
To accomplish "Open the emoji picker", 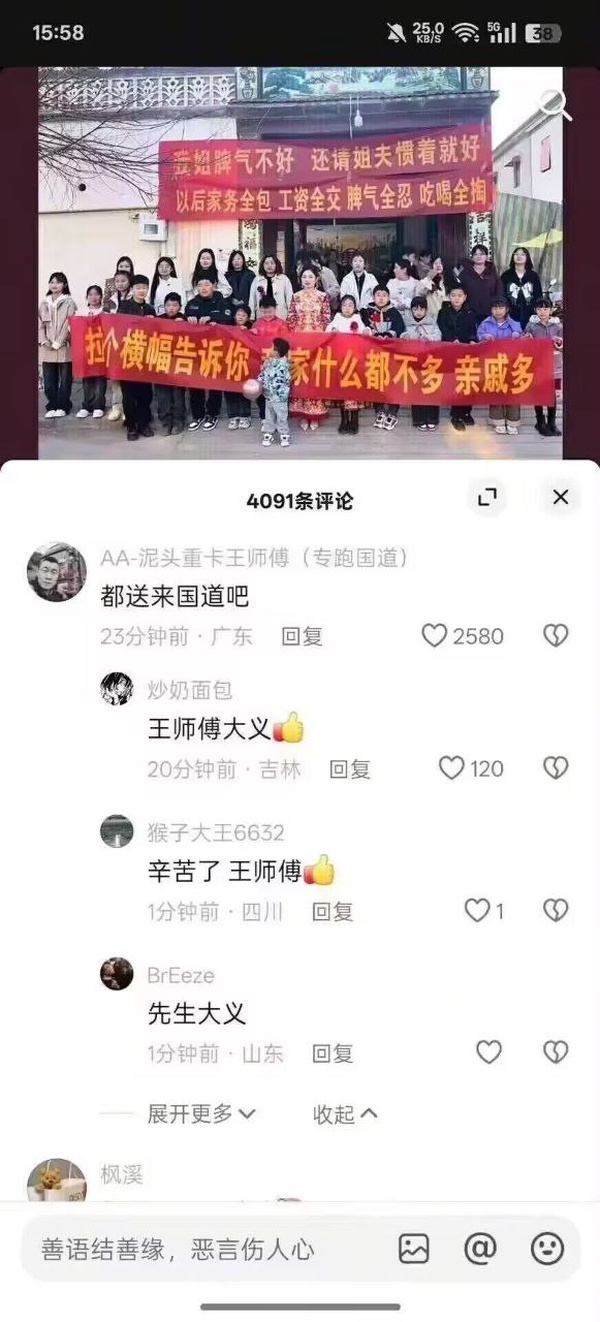I will coord(546,1248).
